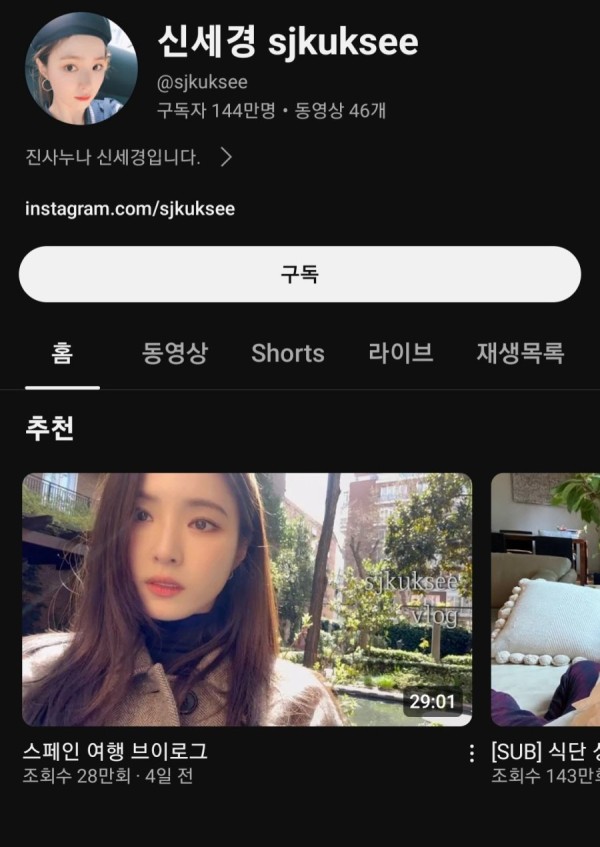Select the 홈 tab
Viewport: 600px width, 847px height.
tap(62, 353)
